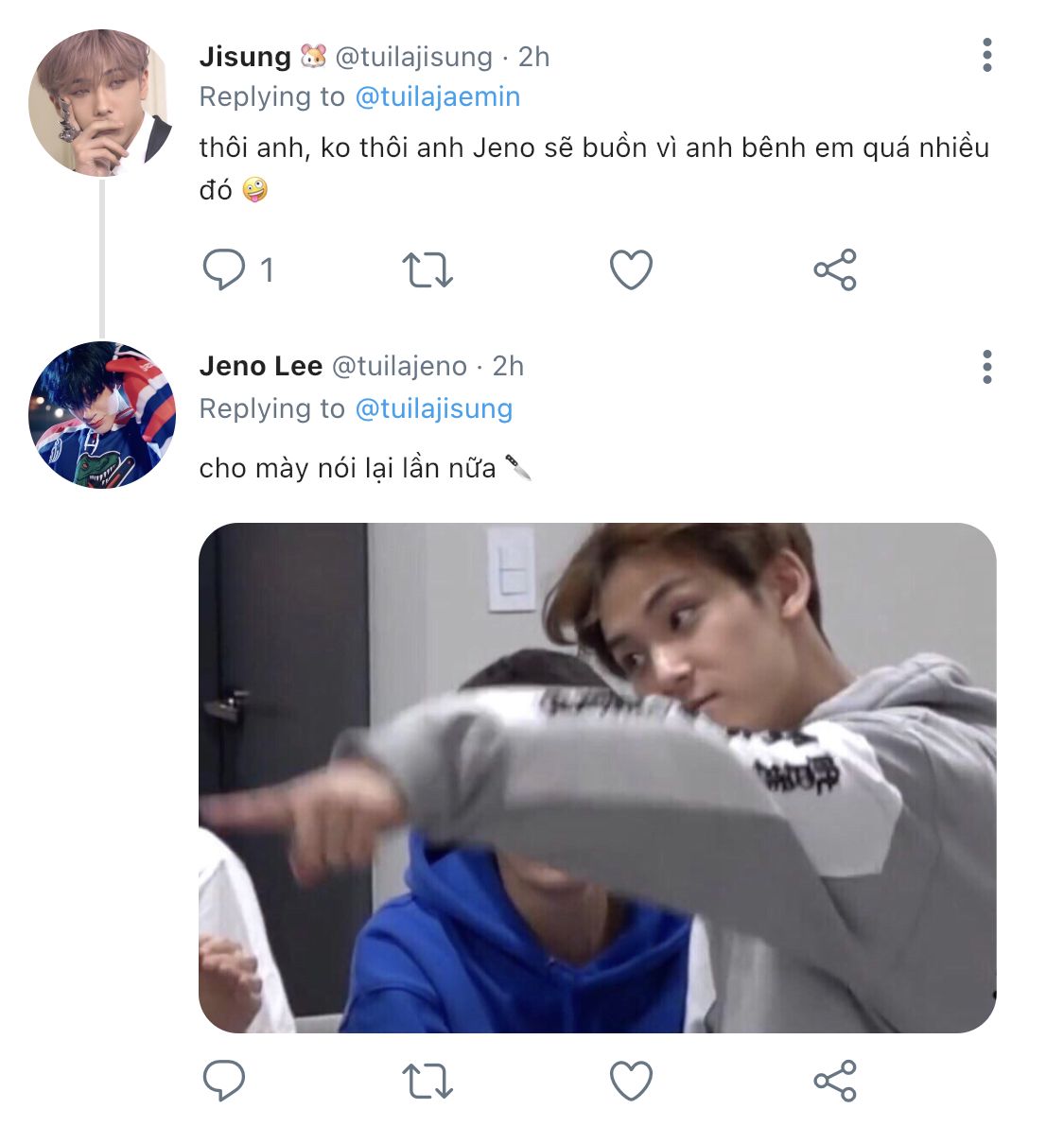This screenshot has width=1064, height=1126.
Task: Open overflow menu on Jeno Lee's tweet
Action: tap(986, 367)
